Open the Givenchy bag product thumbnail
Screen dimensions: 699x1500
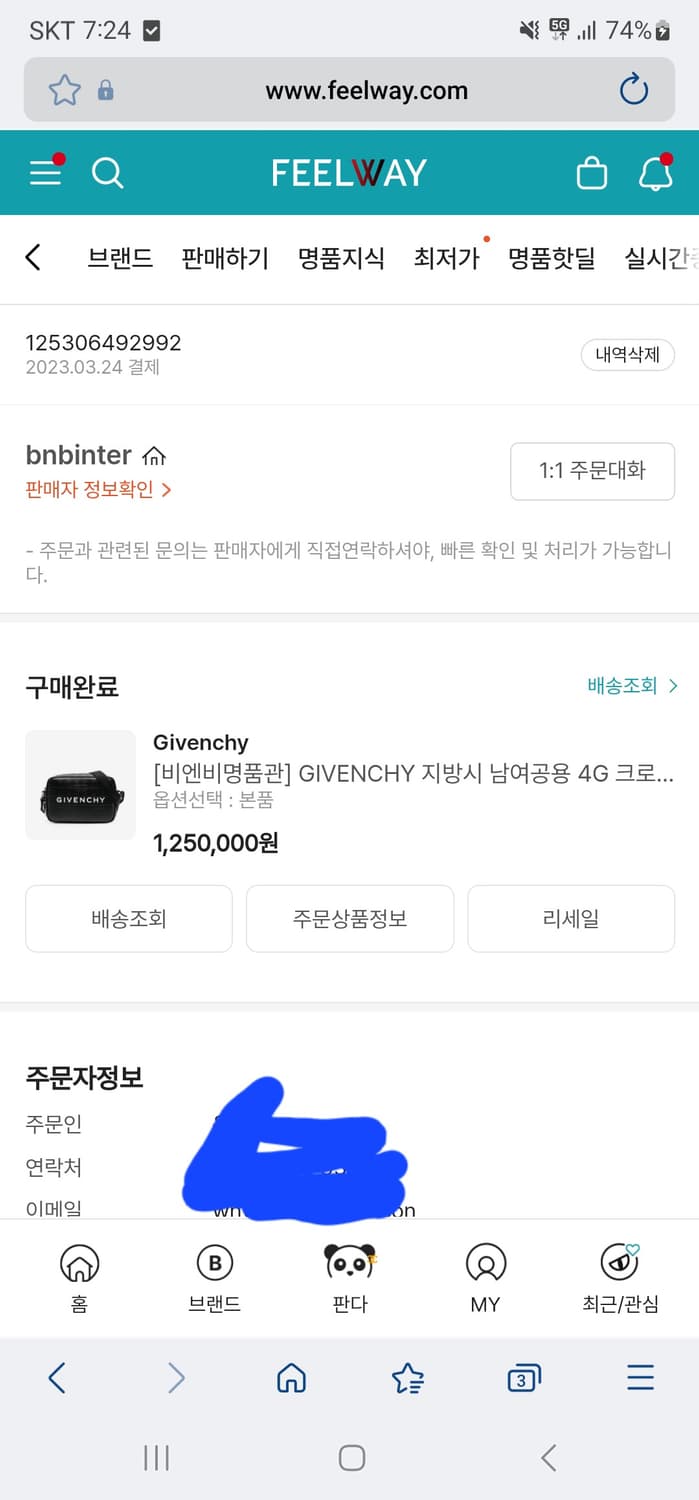[80, 785]
